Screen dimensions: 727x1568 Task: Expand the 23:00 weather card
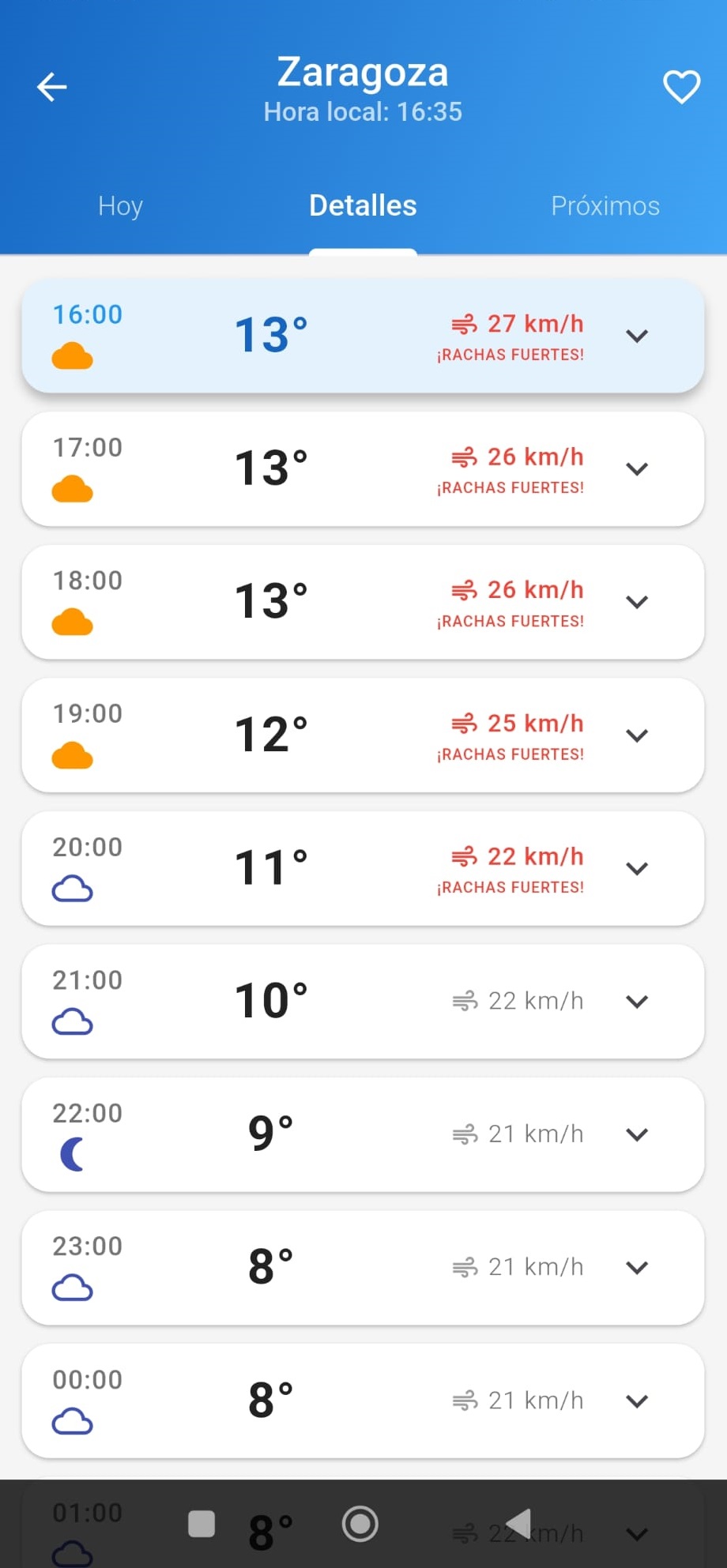637,1268
